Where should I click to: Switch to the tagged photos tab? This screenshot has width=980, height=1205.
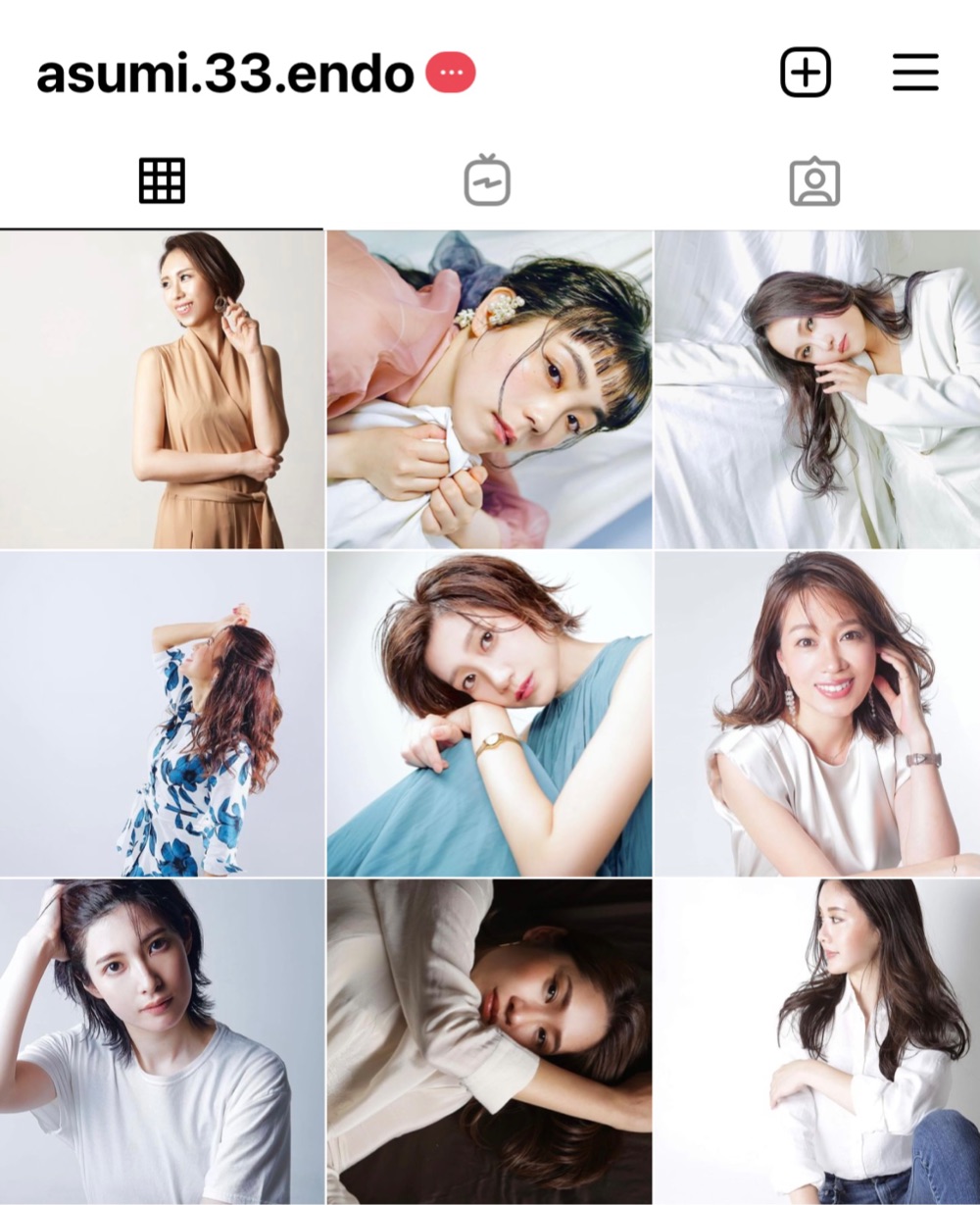click(x=814, y=182)
